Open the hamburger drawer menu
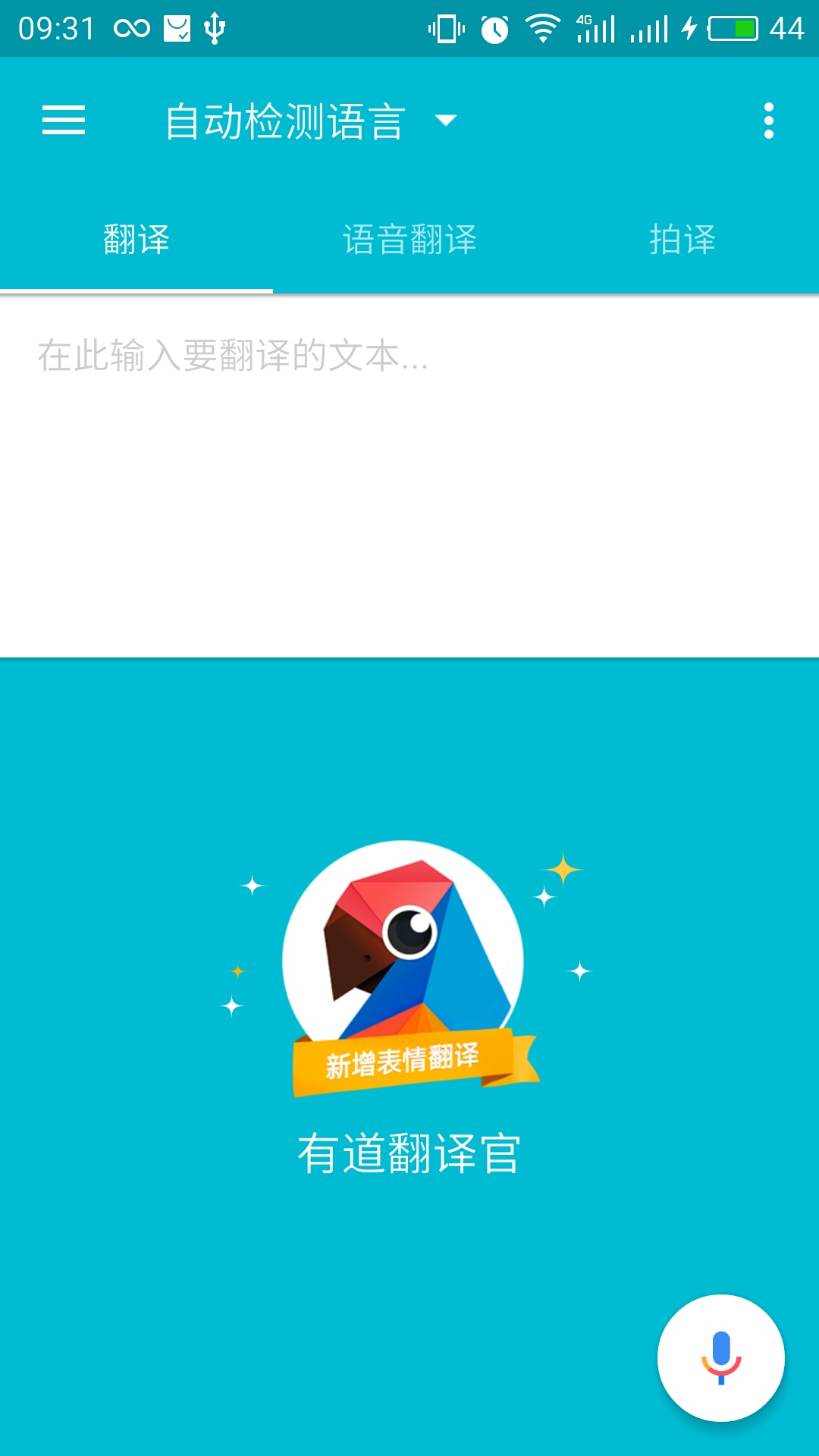 tap(64, 121)
